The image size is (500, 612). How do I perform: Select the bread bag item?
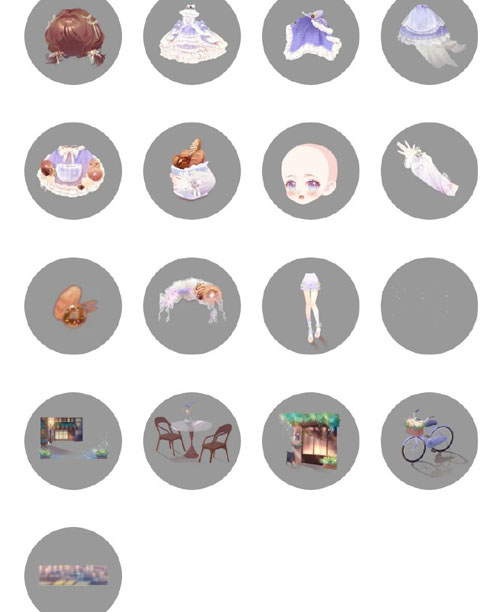click(x=192, y=171)
